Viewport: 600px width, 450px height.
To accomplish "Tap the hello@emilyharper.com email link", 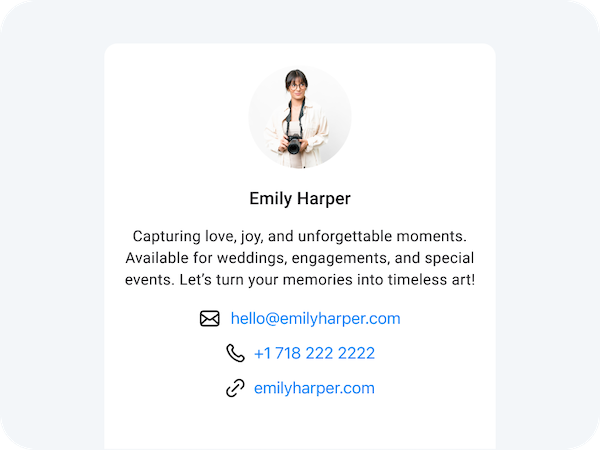I will coord(315,319).
